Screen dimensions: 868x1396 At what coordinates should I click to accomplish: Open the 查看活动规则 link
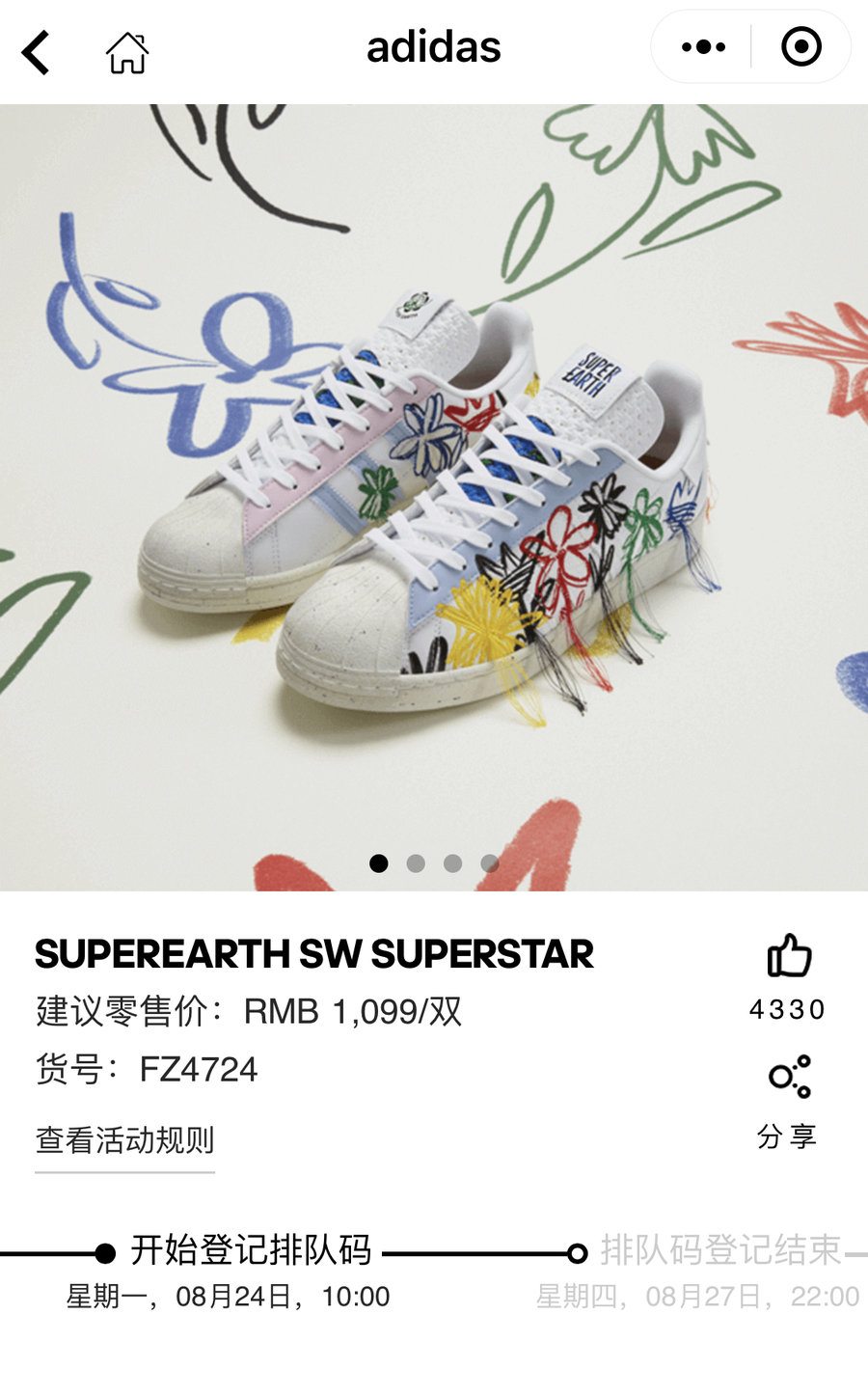pyautogui.click(x=124, y=1140)
